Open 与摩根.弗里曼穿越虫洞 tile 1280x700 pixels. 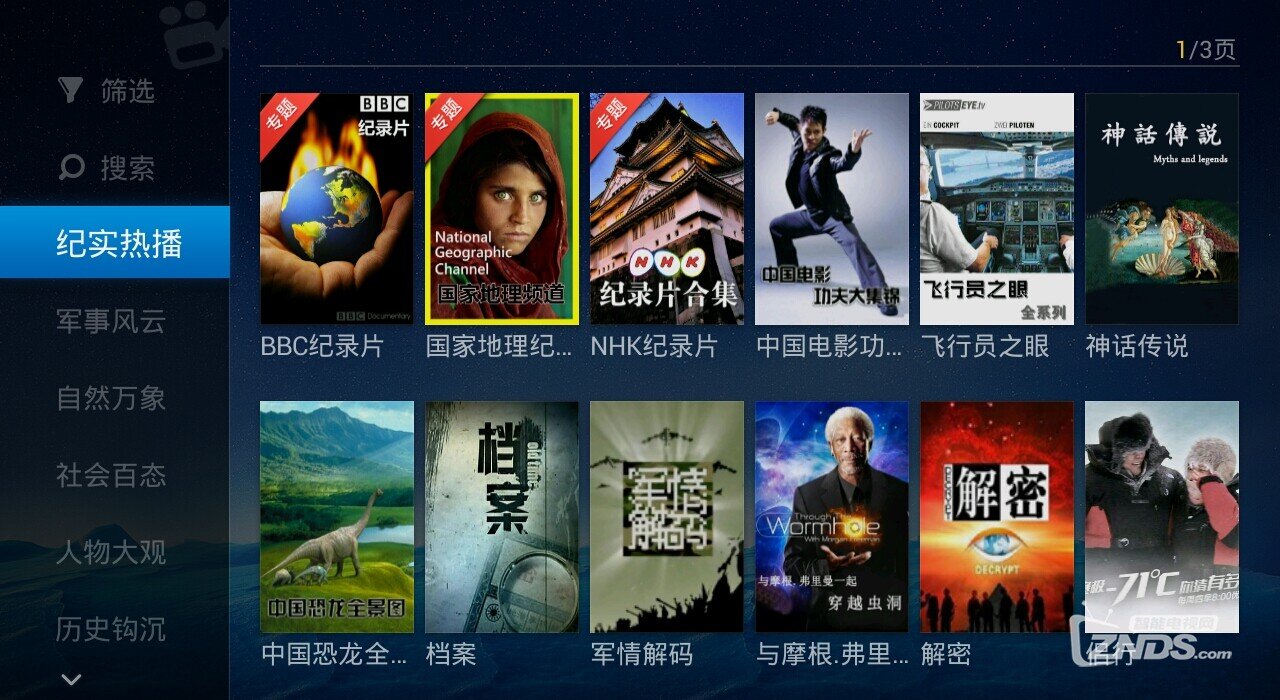(x=832, y=517)
